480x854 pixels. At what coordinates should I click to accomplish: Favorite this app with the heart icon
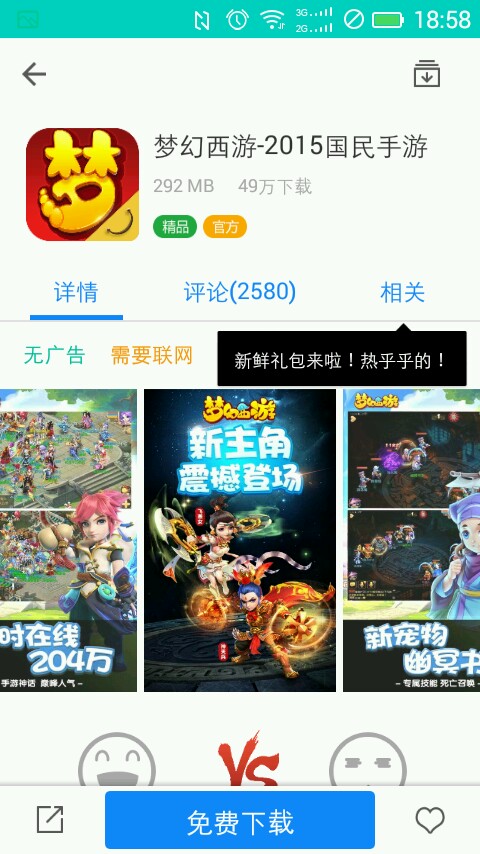point(430,820)
